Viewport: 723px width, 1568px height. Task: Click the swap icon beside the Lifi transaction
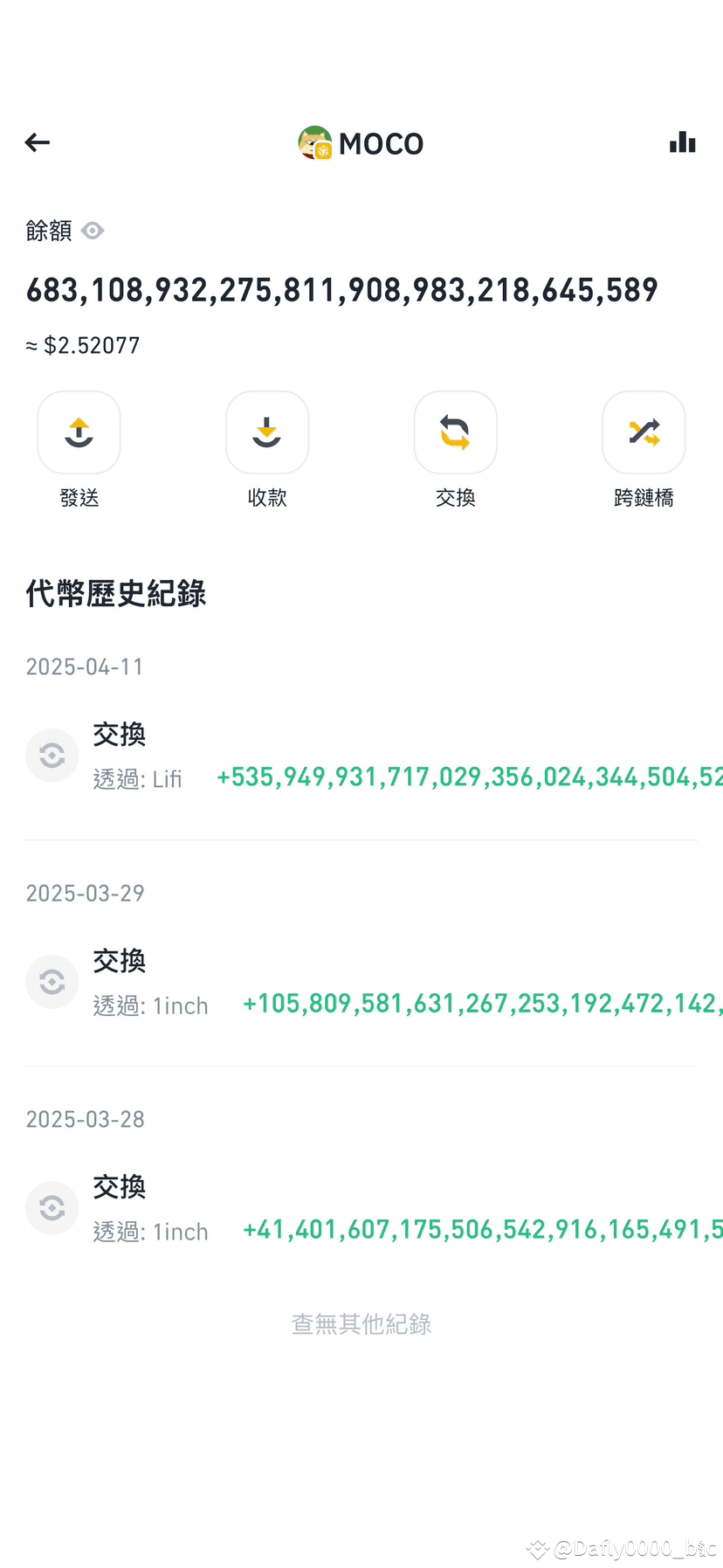tap(52, 755)
